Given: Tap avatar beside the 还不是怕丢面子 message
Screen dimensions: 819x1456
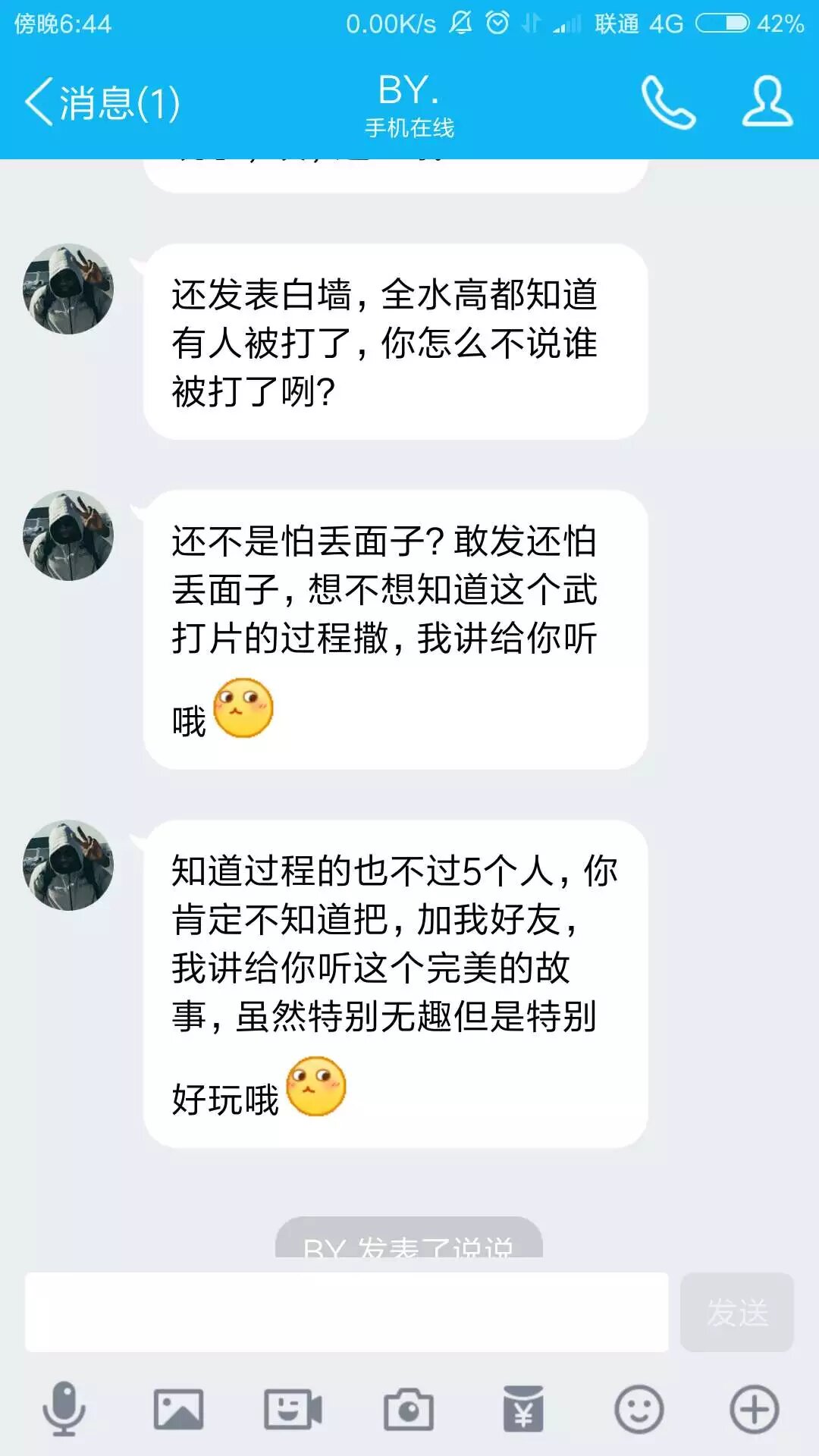Looking at the screenshot, I should (x=68, y=535).
